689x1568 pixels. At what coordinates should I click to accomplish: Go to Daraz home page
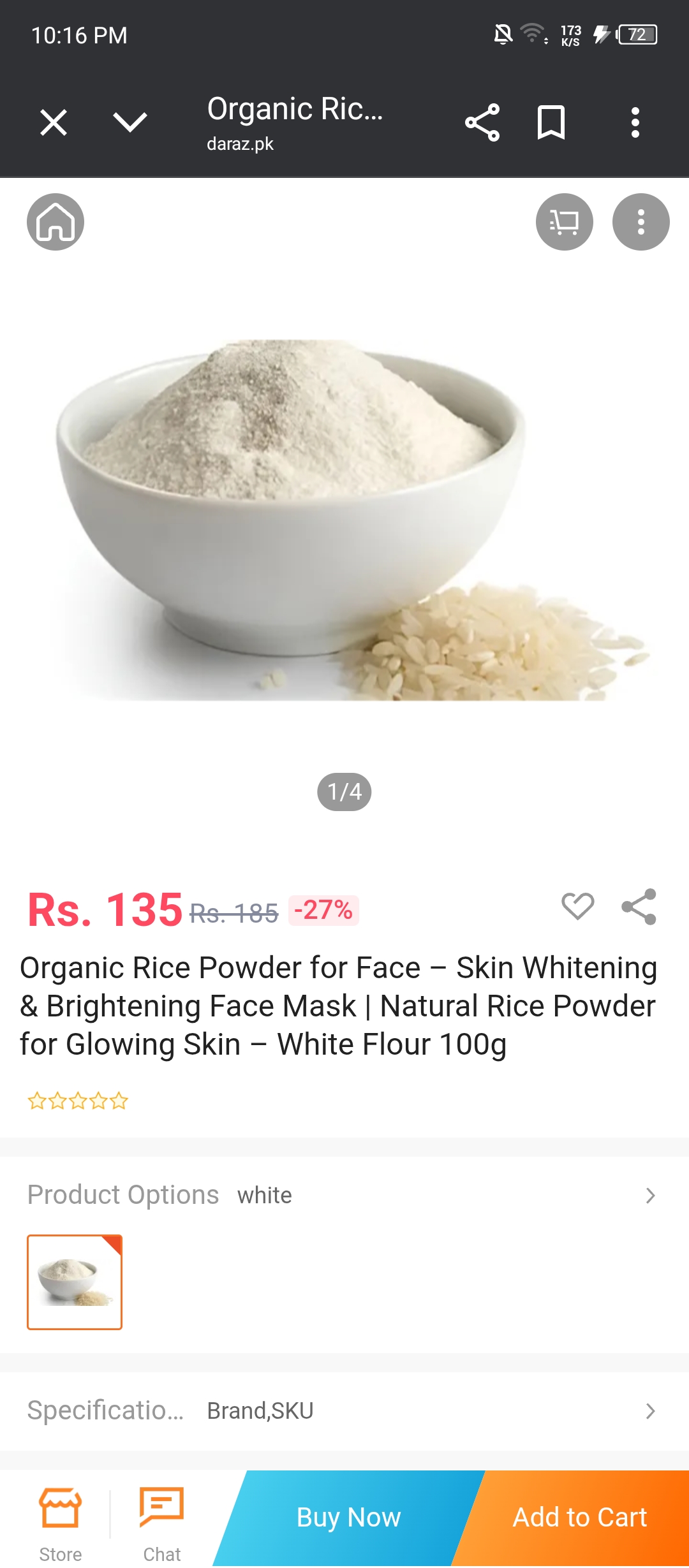56,222
